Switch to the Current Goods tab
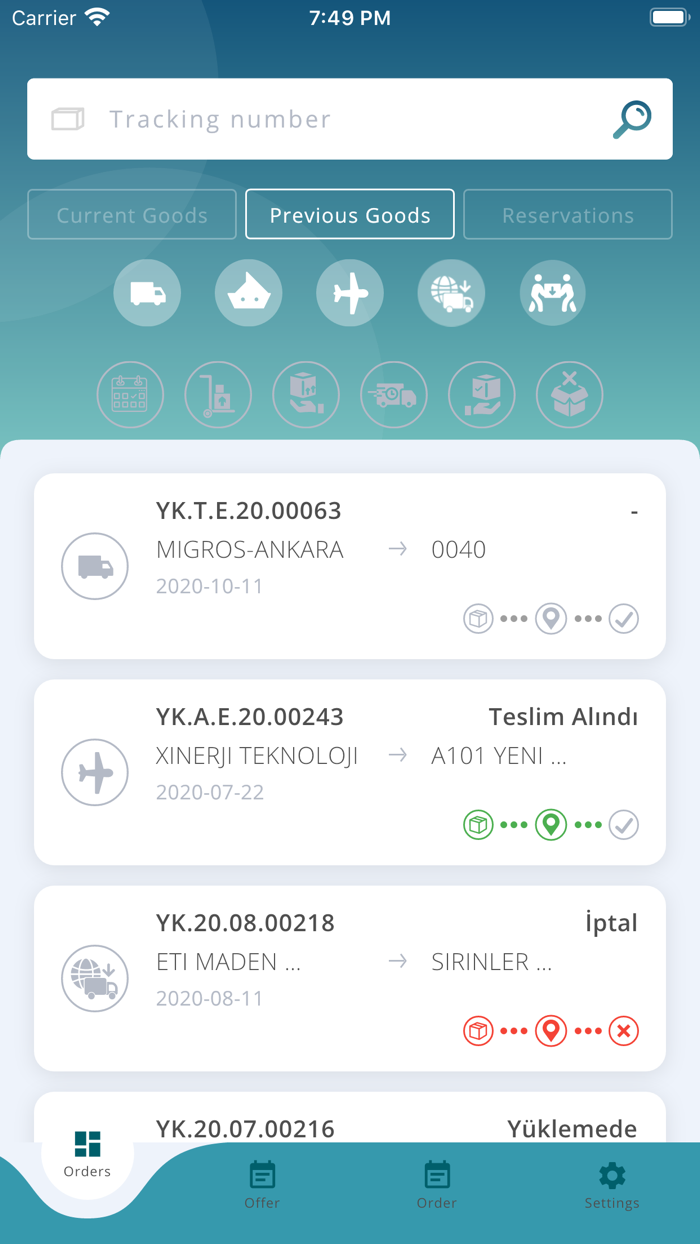The width and height of the screenshot is (700, 1244). pyautogui.click(x=132, y=215)
